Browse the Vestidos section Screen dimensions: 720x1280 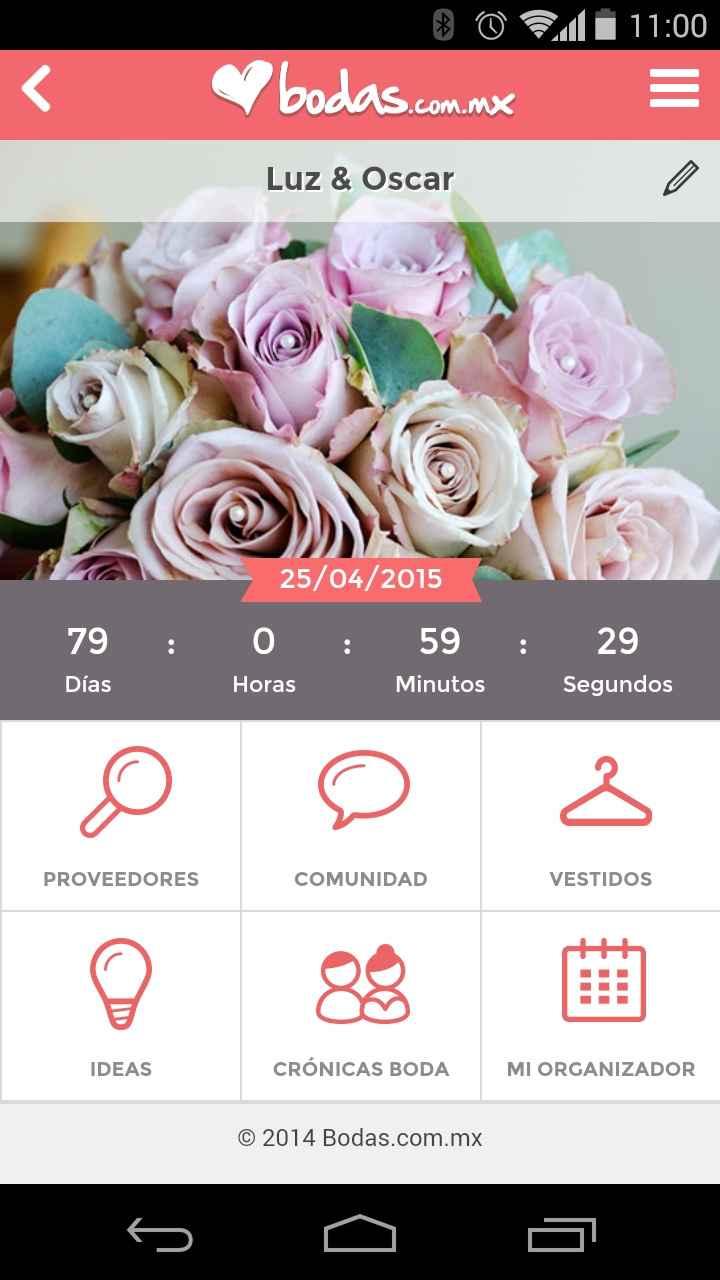pos(601,816)
